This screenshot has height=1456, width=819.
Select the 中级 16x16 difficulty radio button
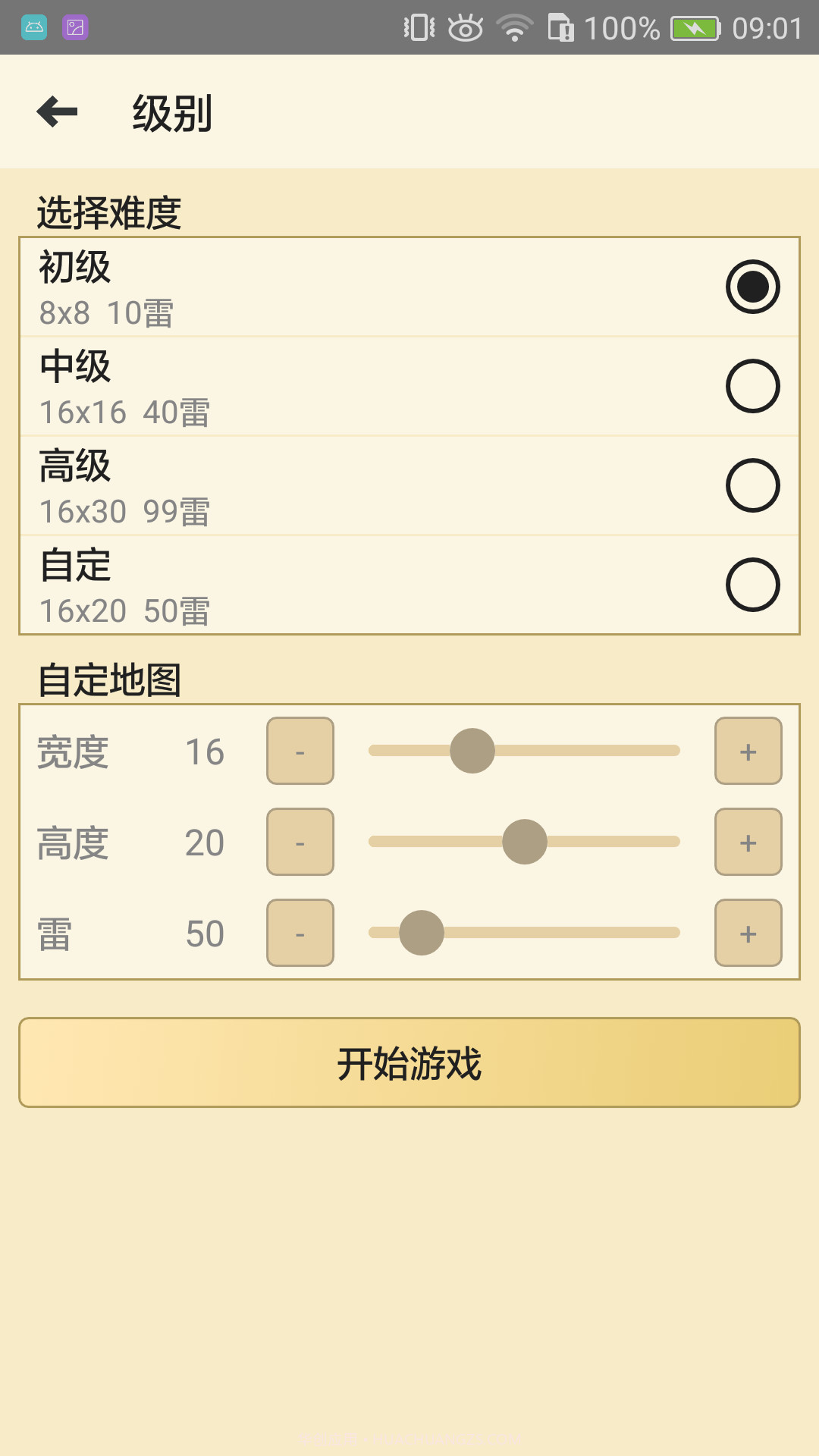(754, 385)
